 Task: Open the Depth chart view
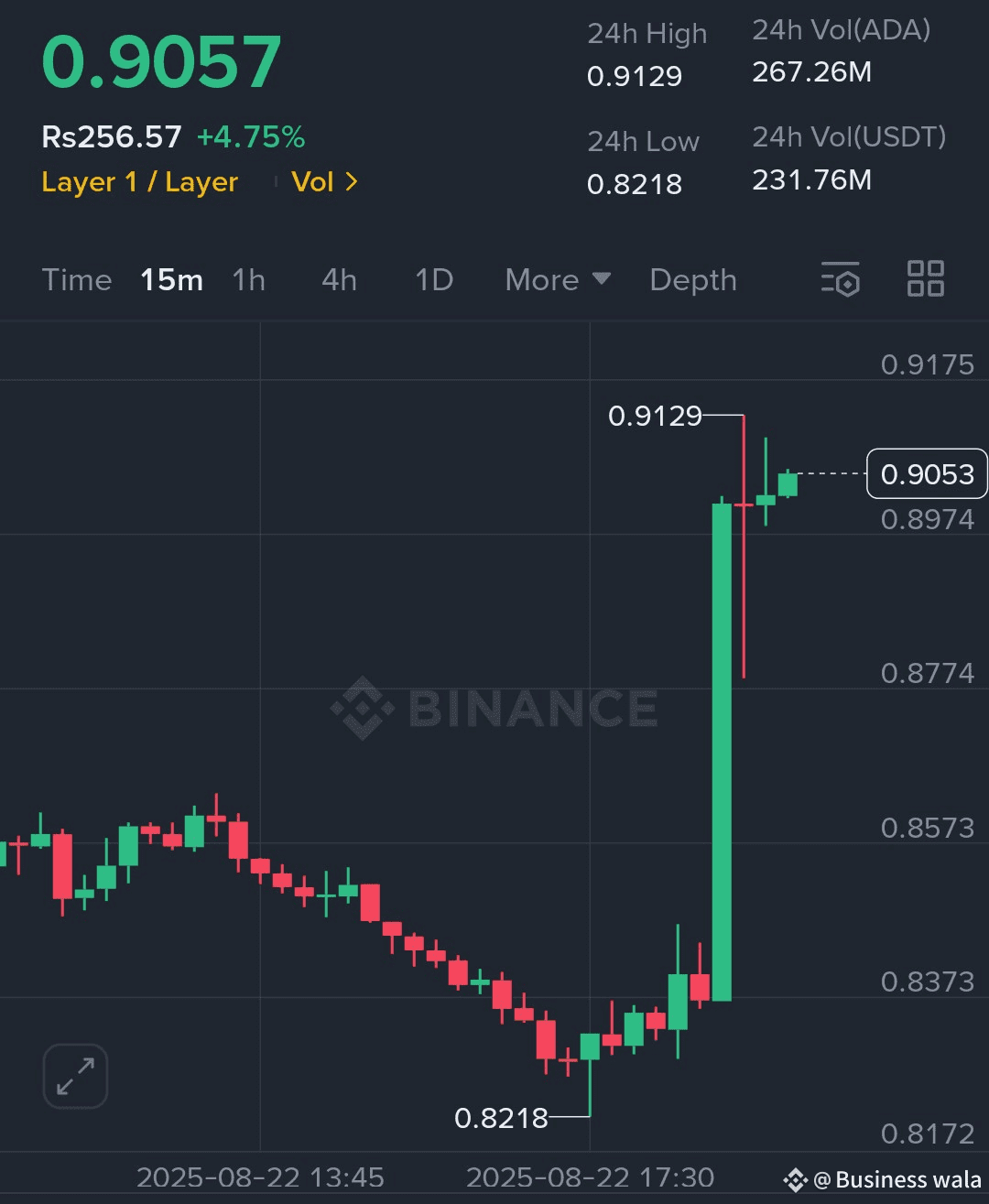pyautogui.click(x=692, y=280)
